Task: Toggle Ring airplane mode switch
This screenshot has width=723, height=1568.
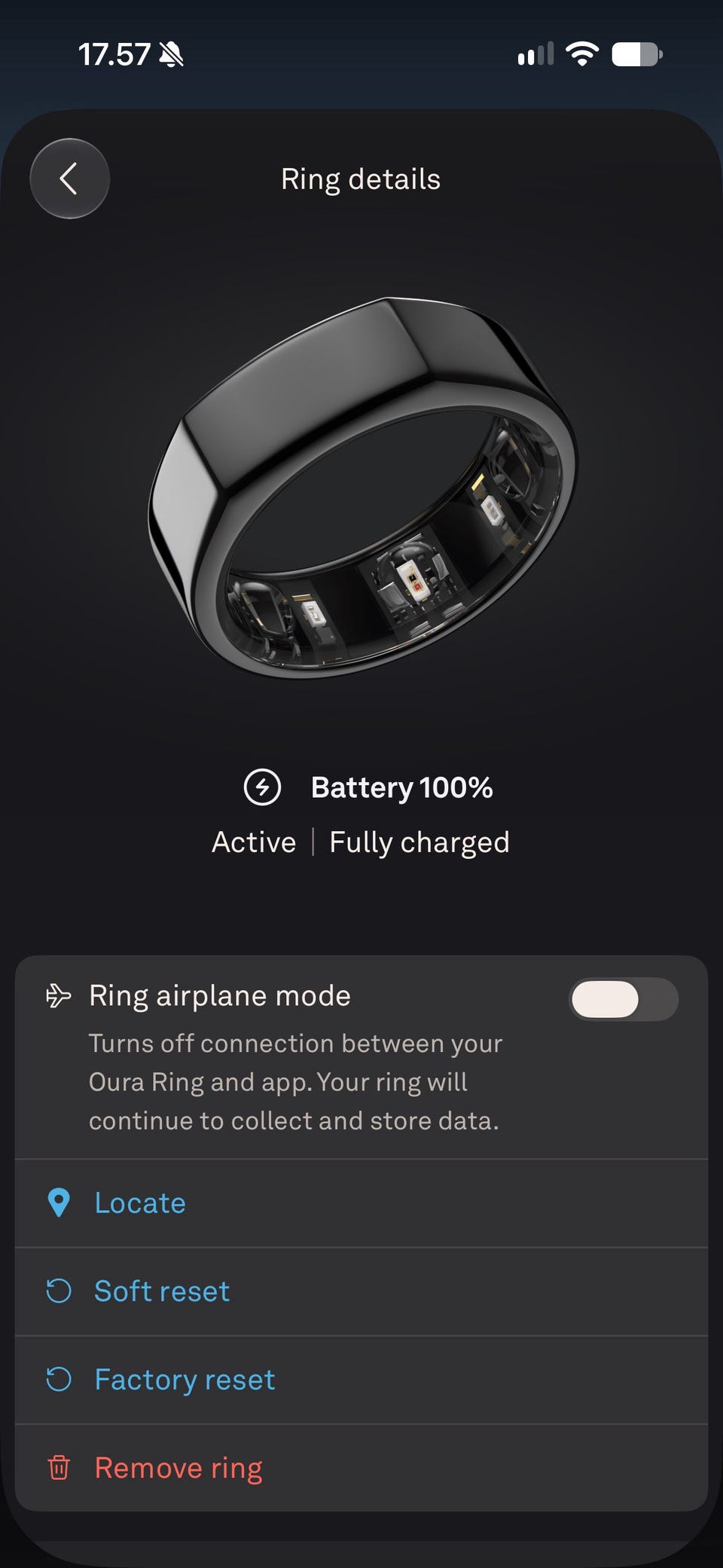Action: 624,999
